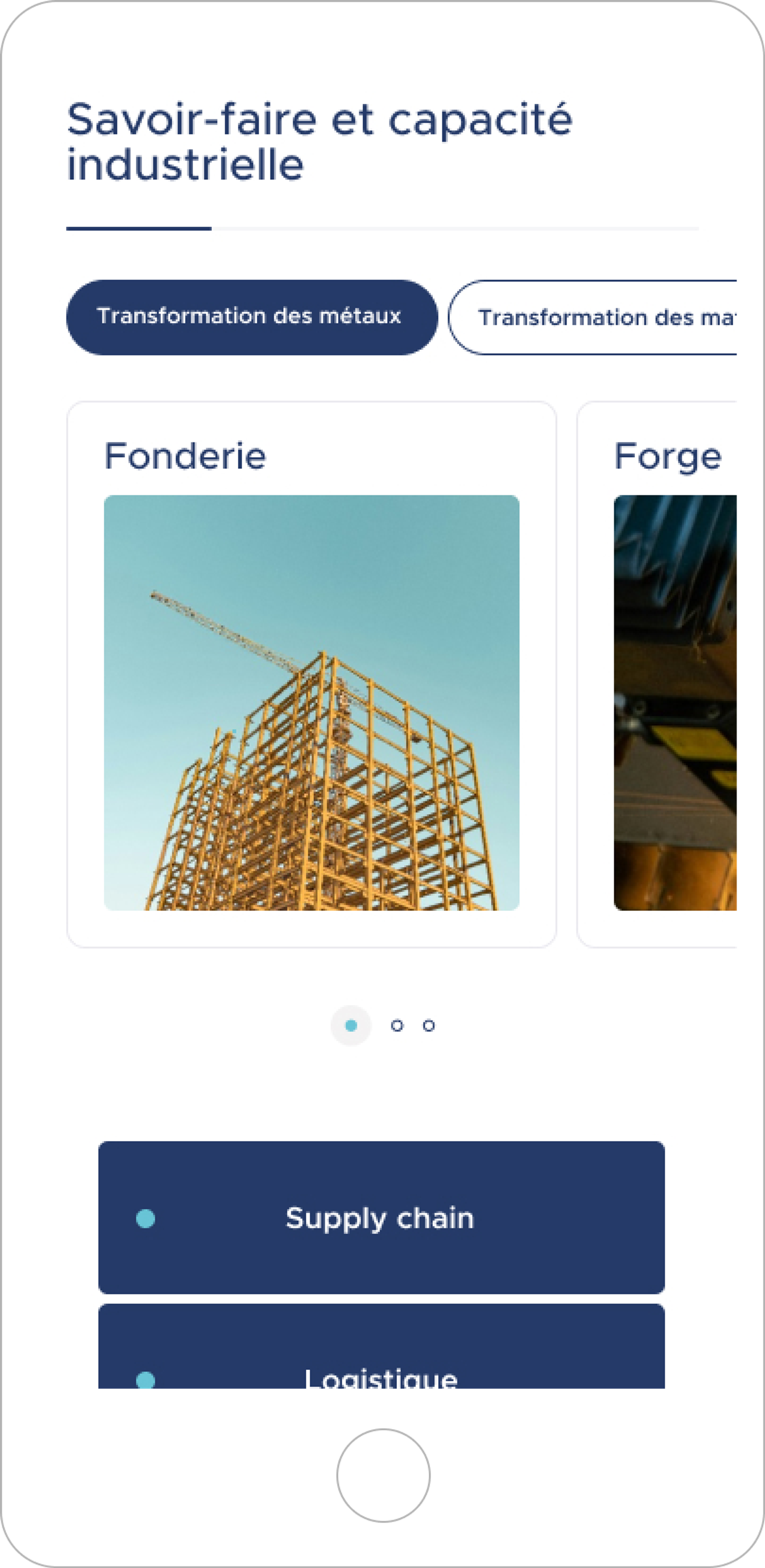Viewport: 765px width, 1568px height.
Task: Open the Supply chain section
Action: [x=380, y=1218]
